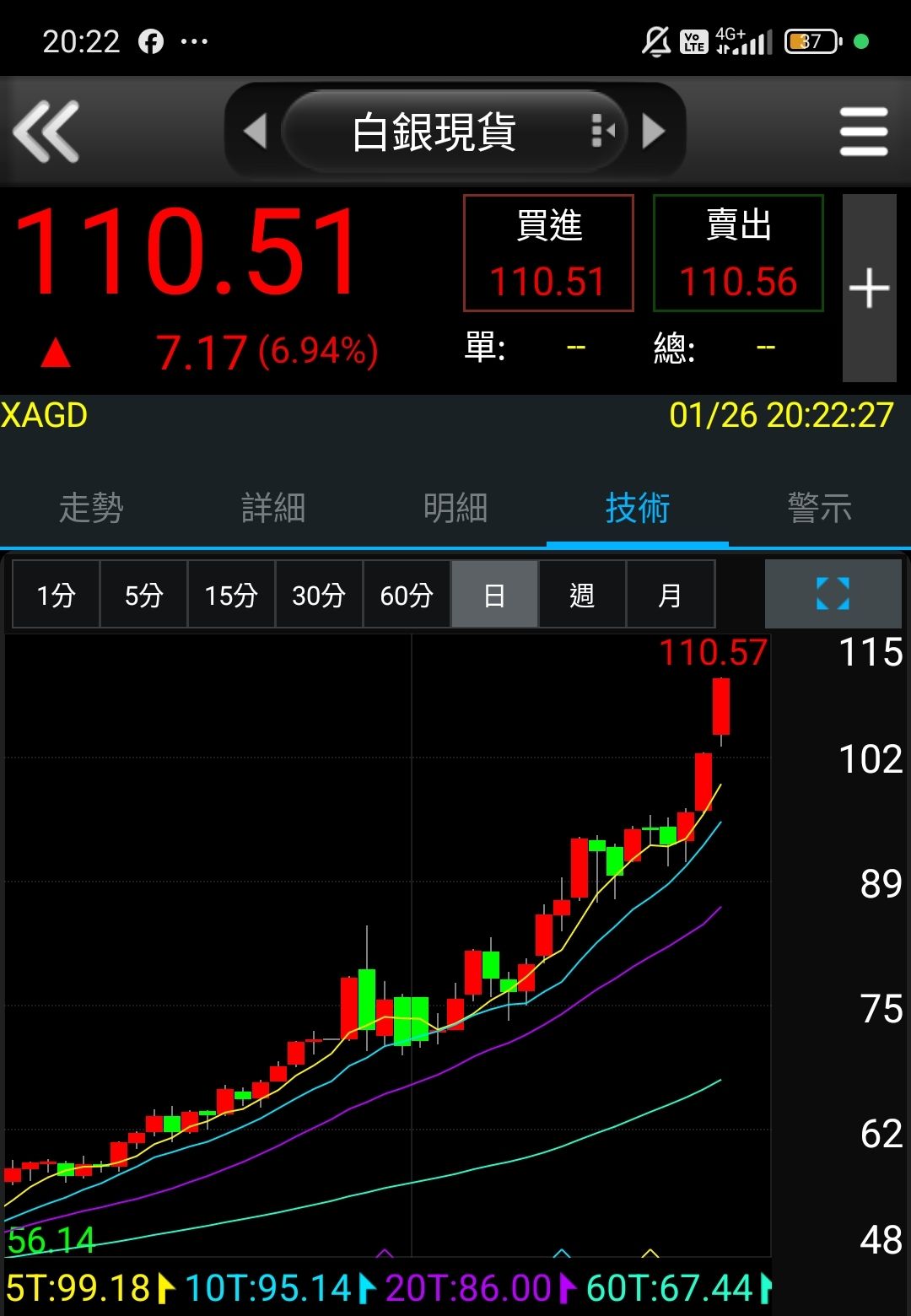Open the hamburger menu at top right
Image resolution: width=911 pixels, height=1316 pixels.
[864, 131]
